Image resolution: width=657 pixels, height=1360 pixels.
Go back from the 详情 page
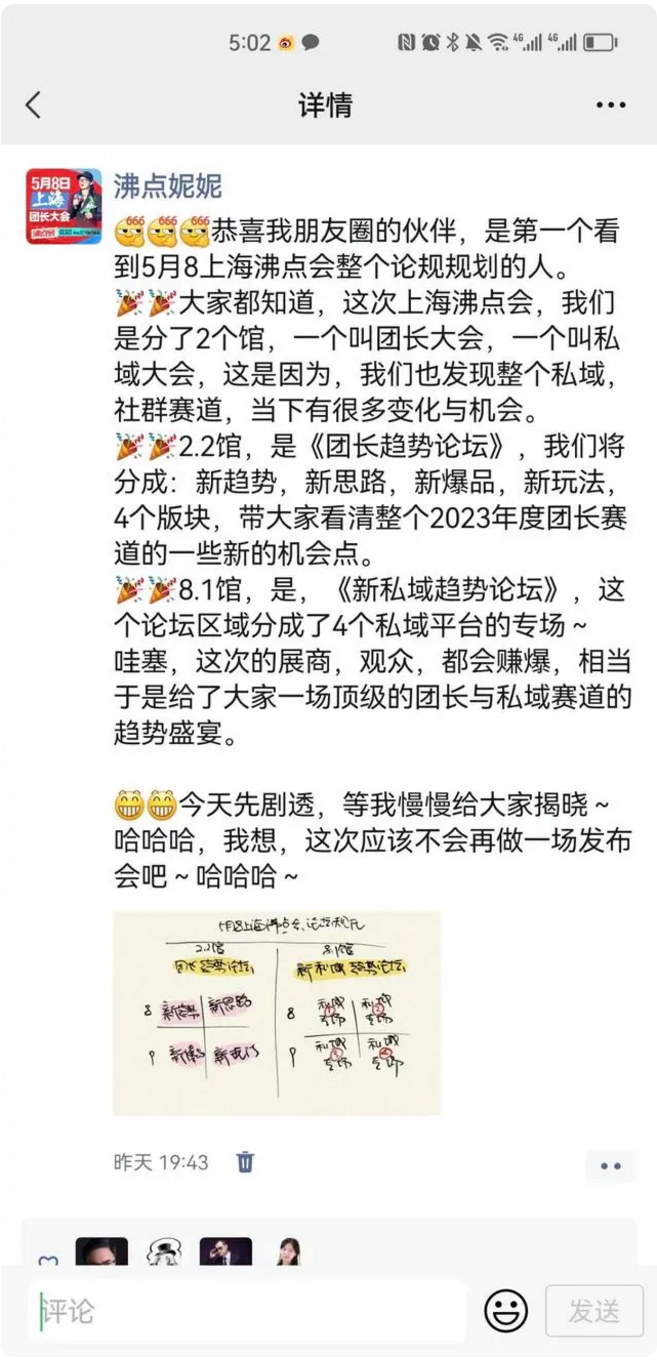(x=34, y=105)
